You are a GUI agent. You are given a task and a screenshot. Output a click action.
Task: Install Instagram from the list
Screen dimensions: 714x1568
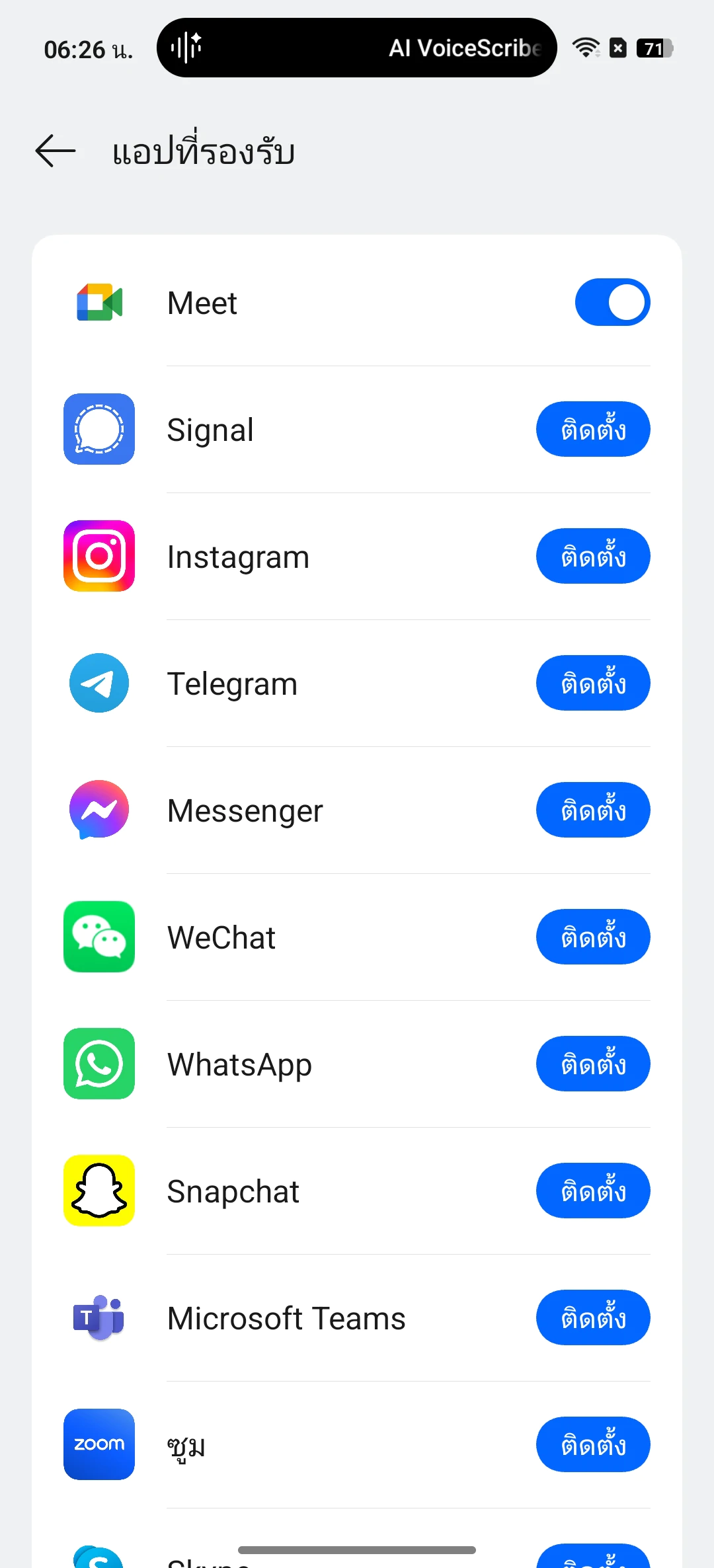click(593, 557)
